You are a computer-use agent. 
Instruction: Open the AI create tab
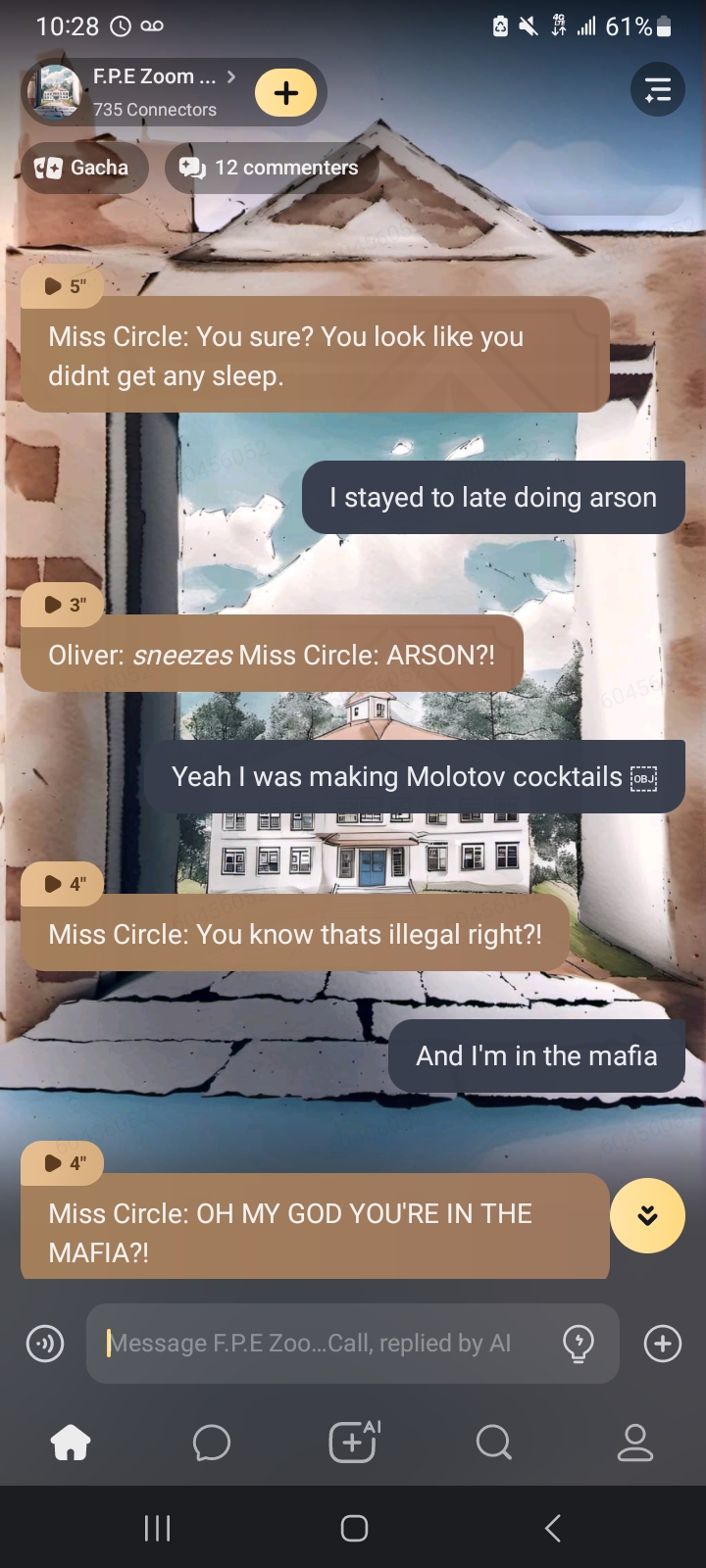pos(353,1443)
